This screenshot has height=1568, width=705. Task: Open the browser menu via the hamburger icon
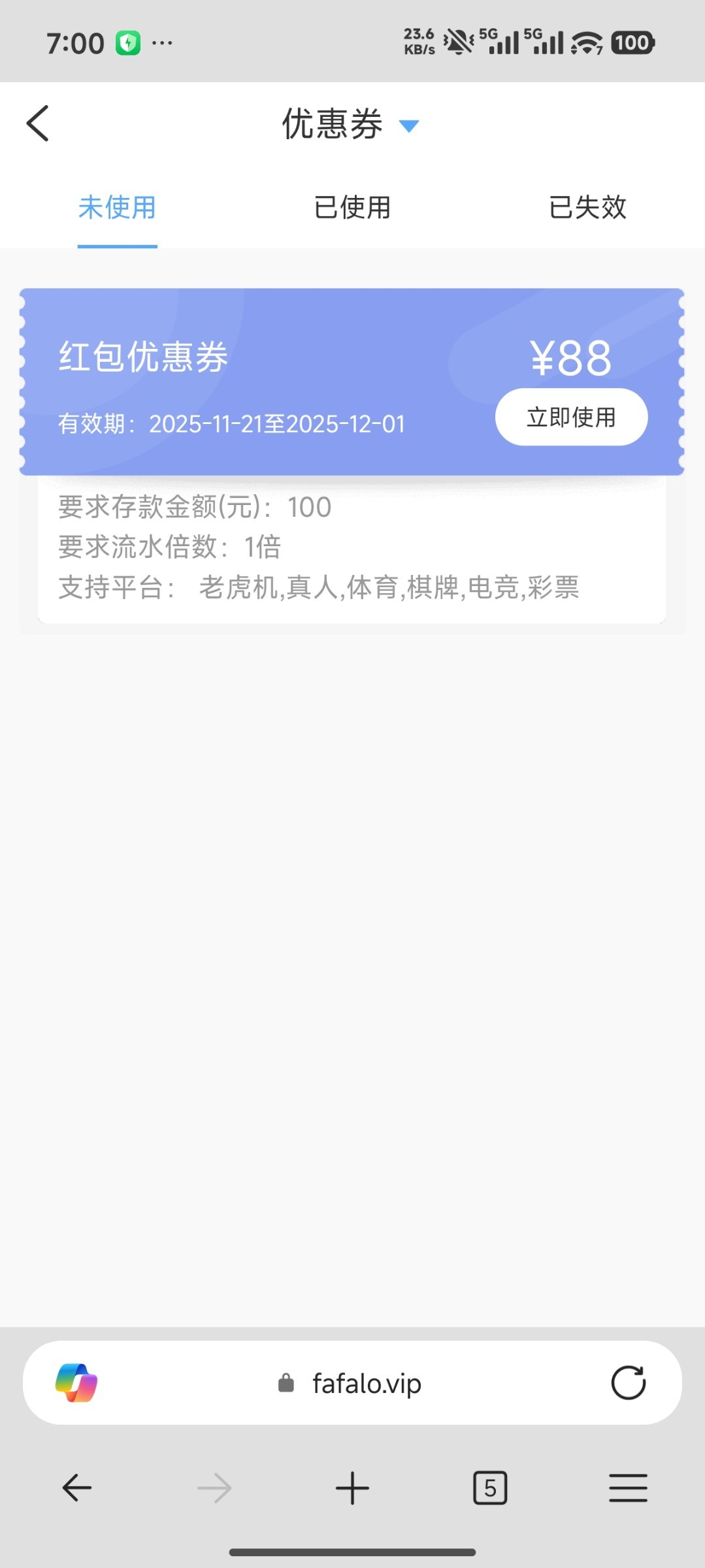[x=628, y=1488]
